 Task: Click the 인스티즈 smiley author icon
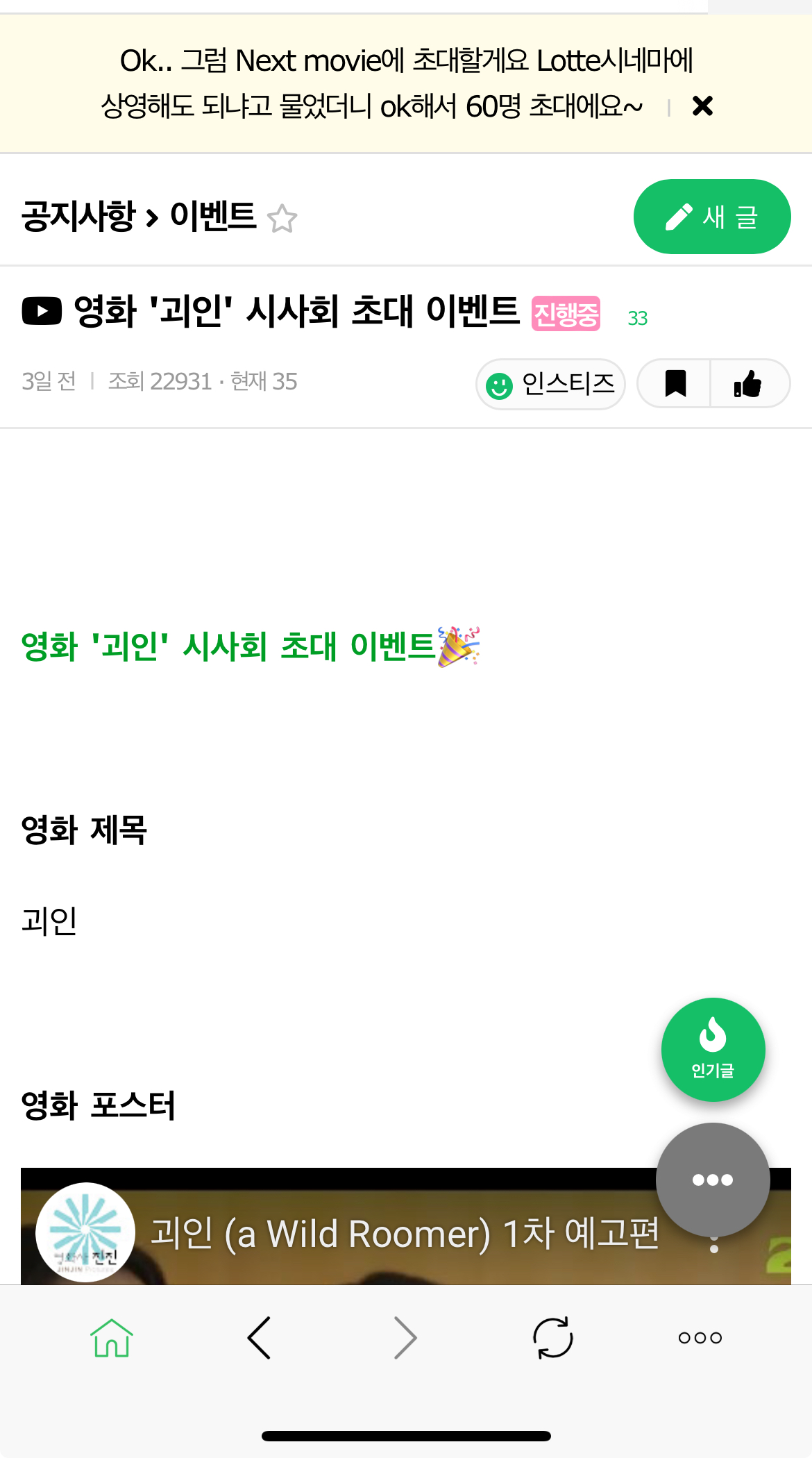click(501, 384)
